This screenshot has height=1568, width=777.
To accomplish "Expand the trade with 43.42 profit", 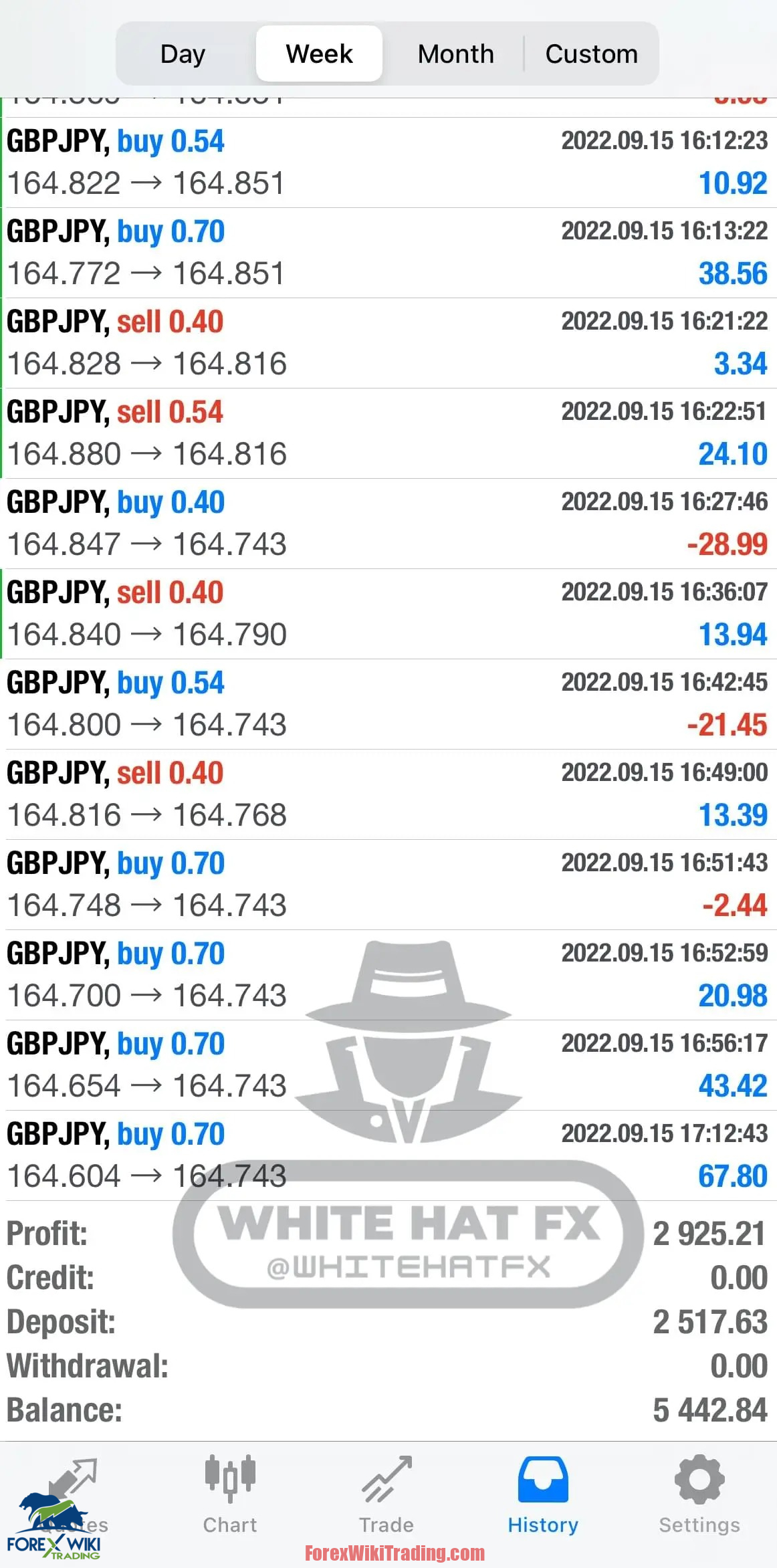I will point(388,1065).
